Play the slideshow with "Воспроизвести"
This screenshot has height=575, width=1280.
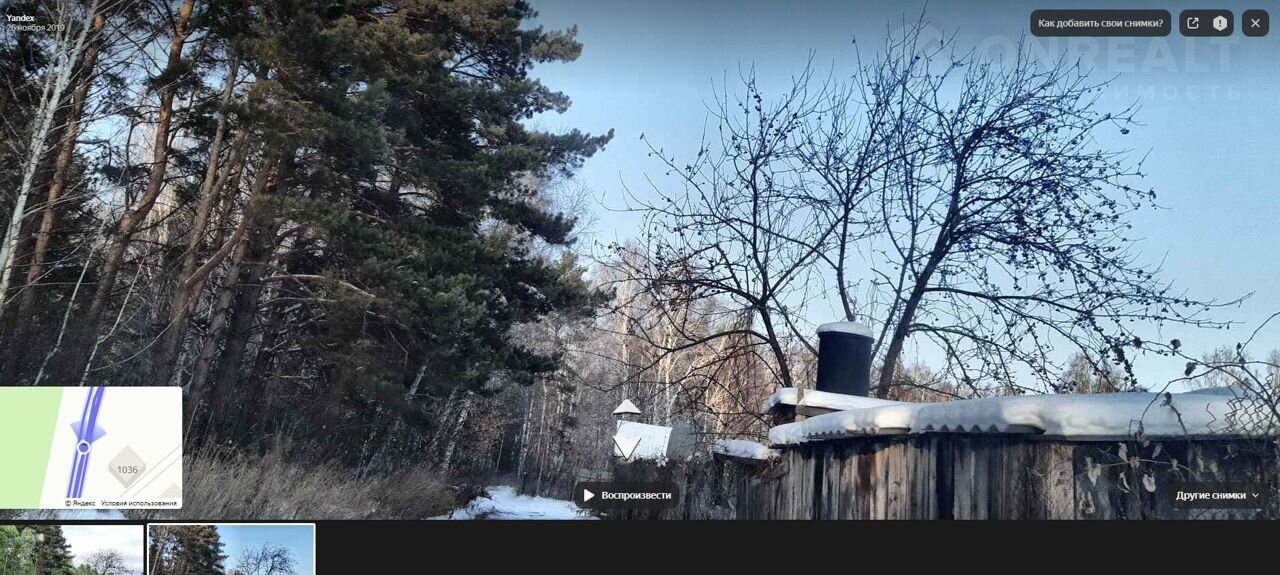point(626,495)
